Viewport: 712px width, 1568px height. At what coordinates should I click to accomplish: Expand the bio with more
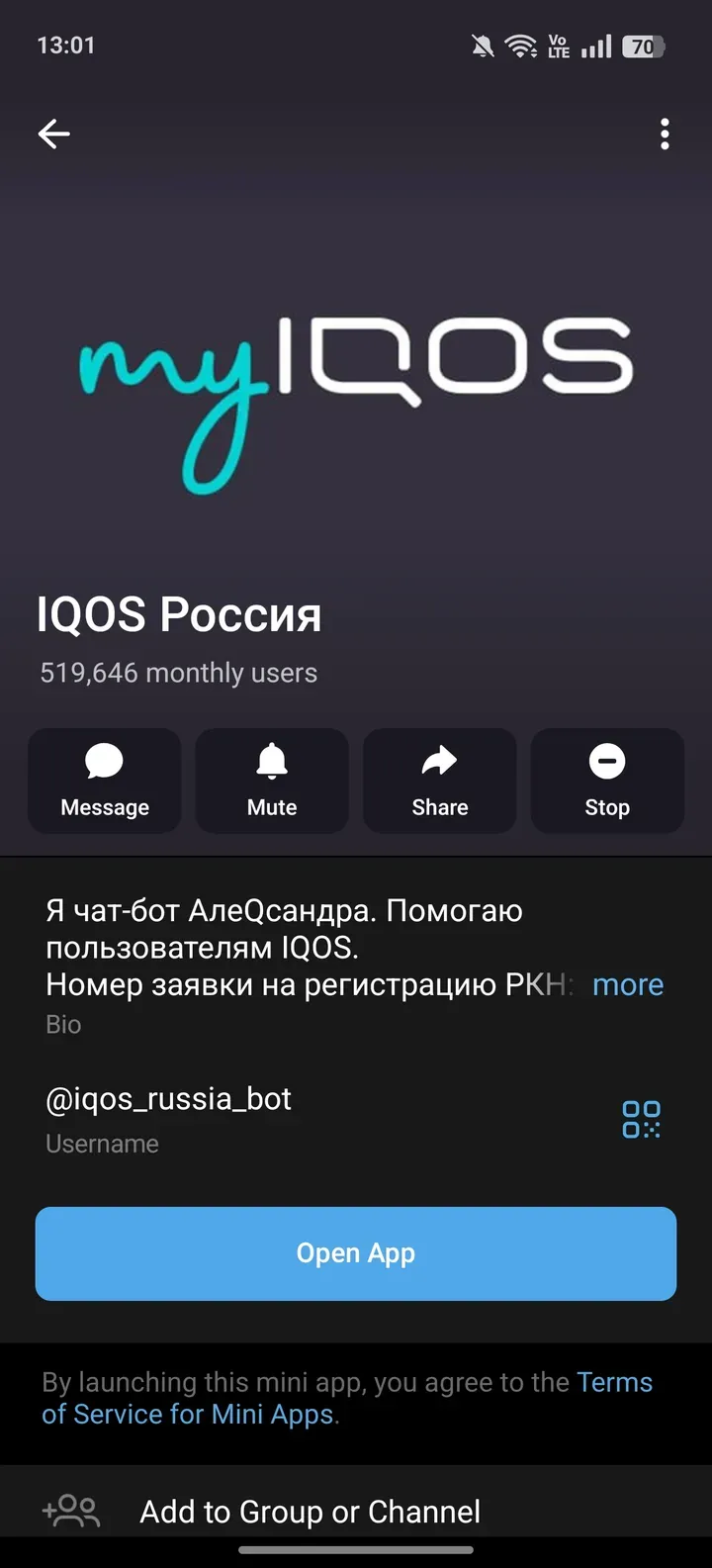(x=628, y=984)
